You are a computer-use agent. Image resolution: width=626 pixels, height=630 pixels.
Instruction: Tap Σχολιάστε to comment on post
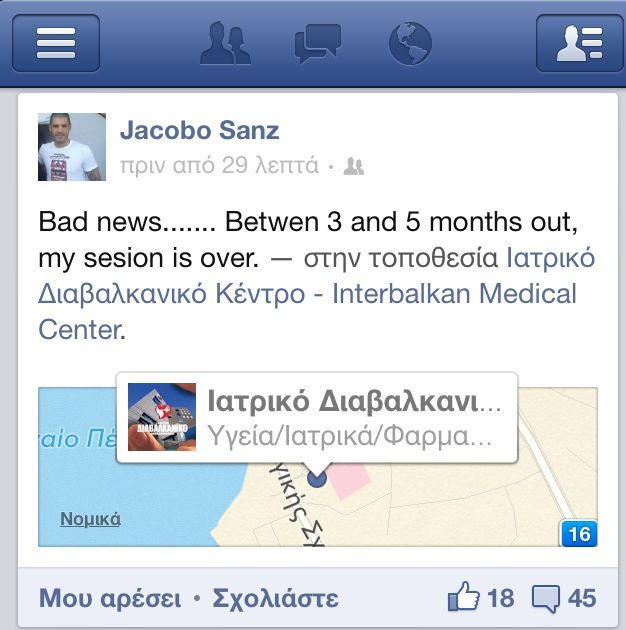(275, 599)
